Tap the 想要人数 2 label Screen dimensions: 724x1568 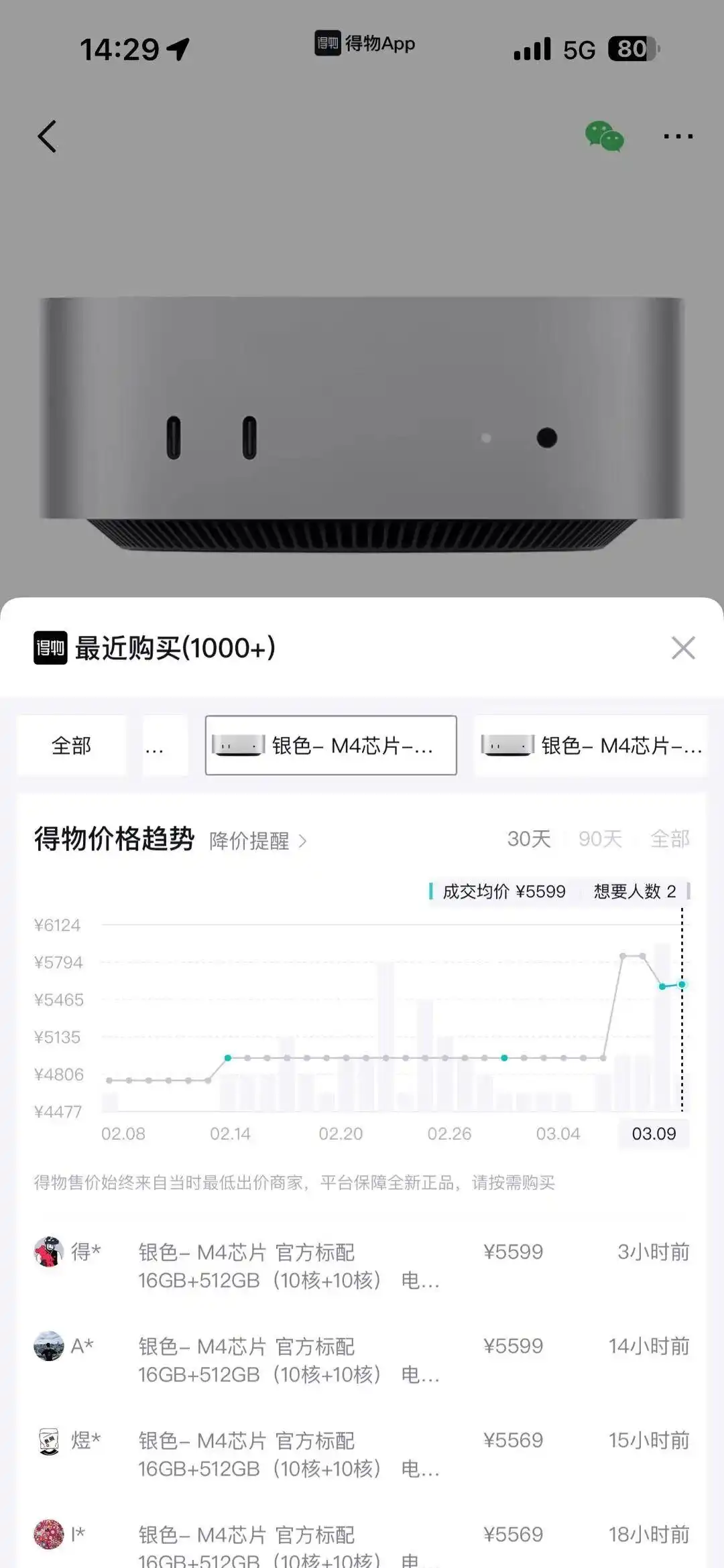click(633, 891)
